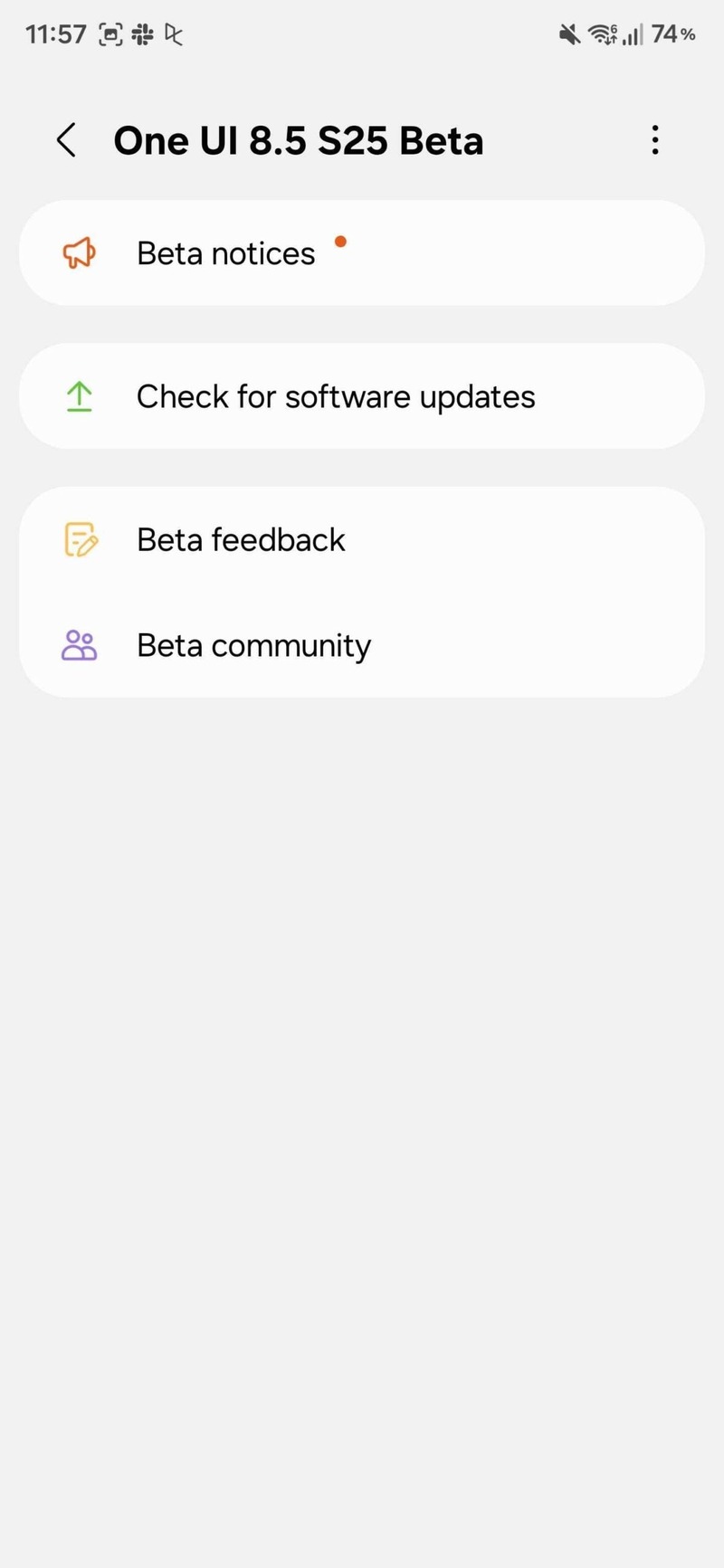Open the Beta notices row

pos(362,253)
